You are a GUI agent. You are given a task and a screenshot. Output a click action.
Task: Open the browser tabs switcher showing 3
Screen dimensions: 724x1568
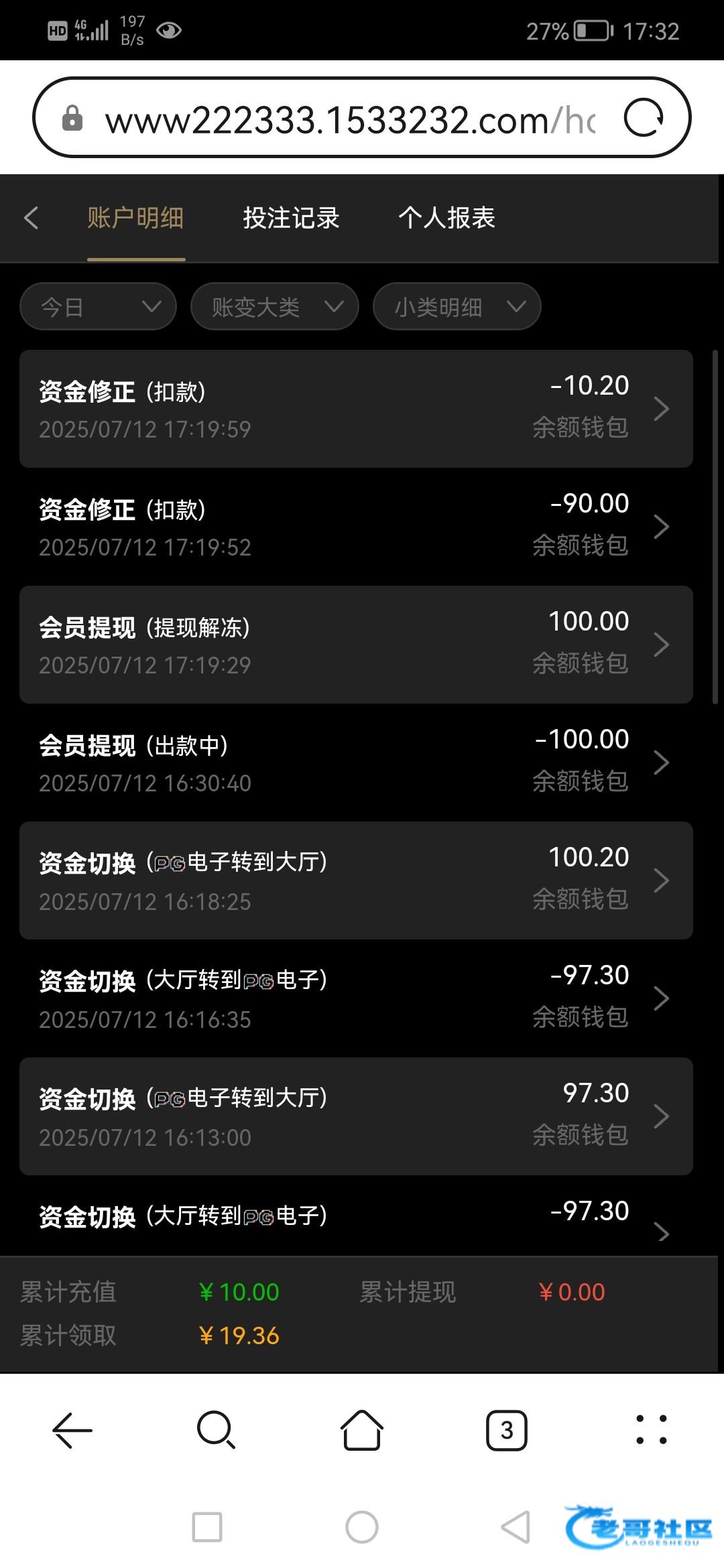point(507,1430)
